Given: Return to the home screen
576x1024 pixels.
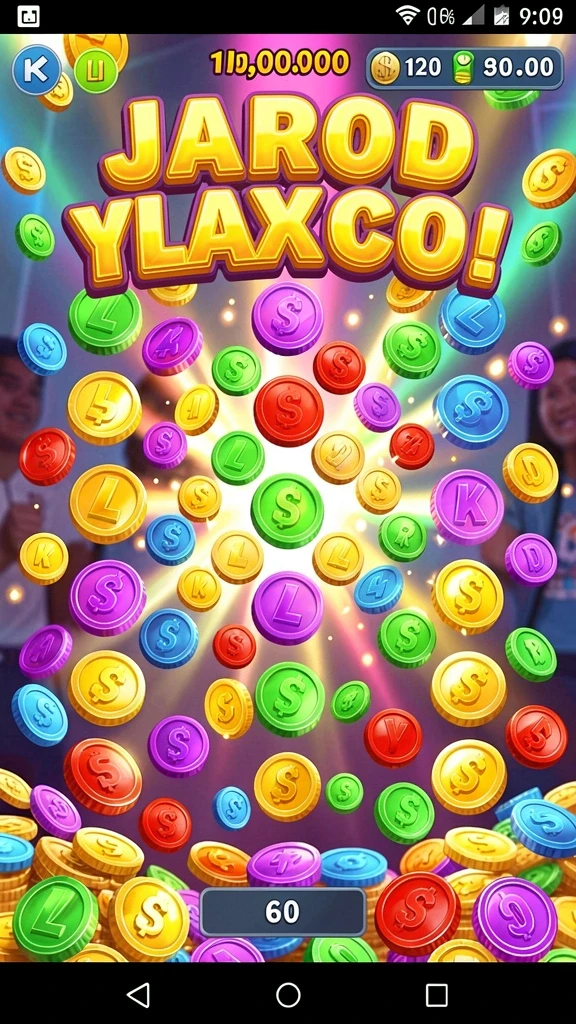Looking at the screenshot, I should pos(288,995).
